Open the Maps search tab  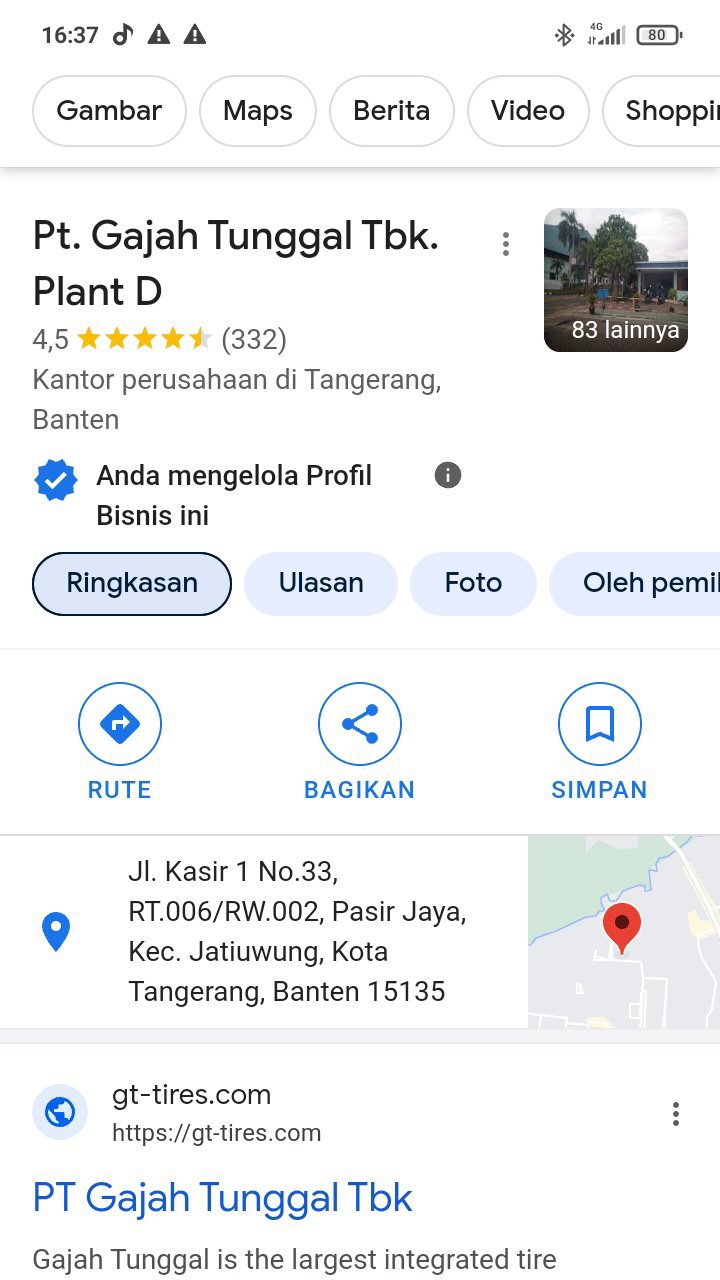point(258,111)
